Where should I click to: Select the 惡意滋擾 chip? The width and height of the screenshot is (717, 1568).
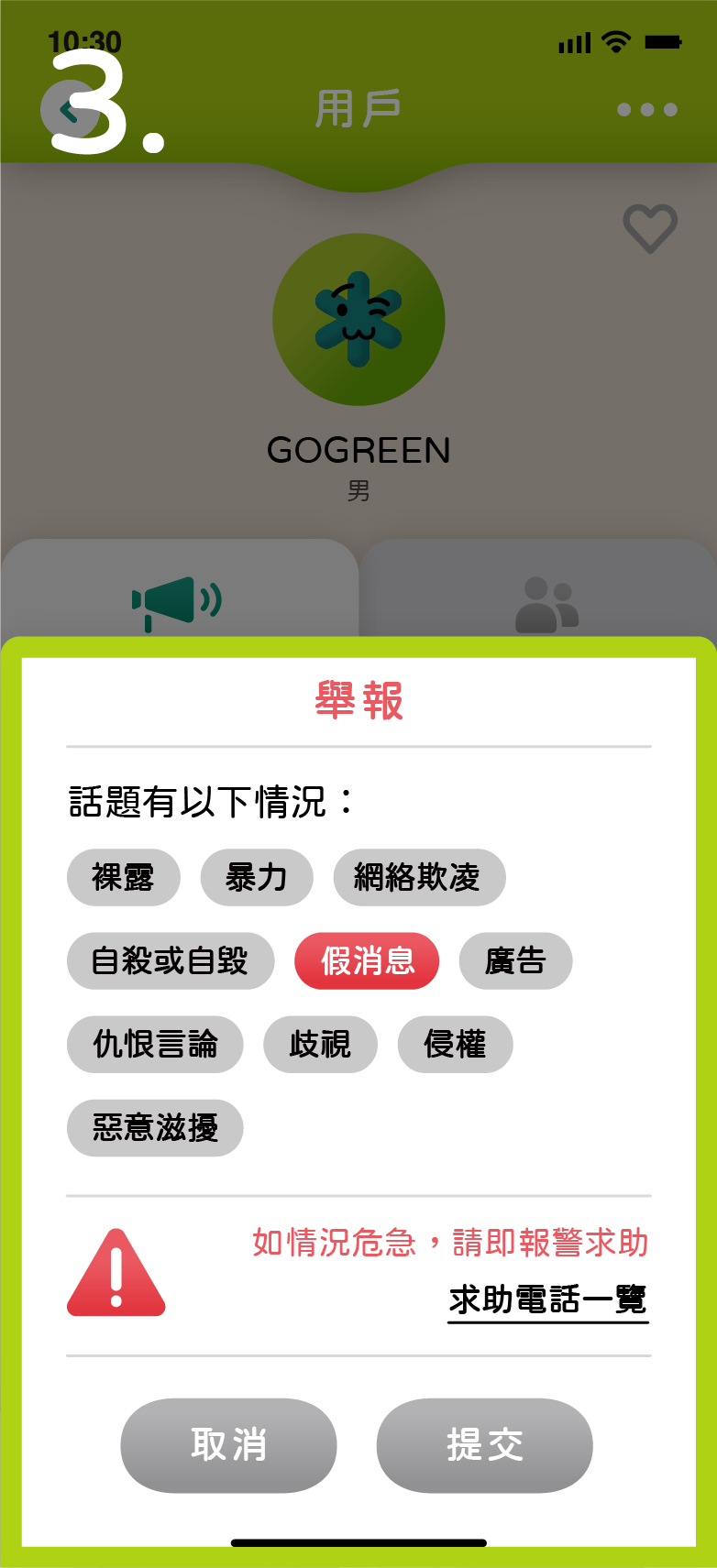pos(155,1128)
